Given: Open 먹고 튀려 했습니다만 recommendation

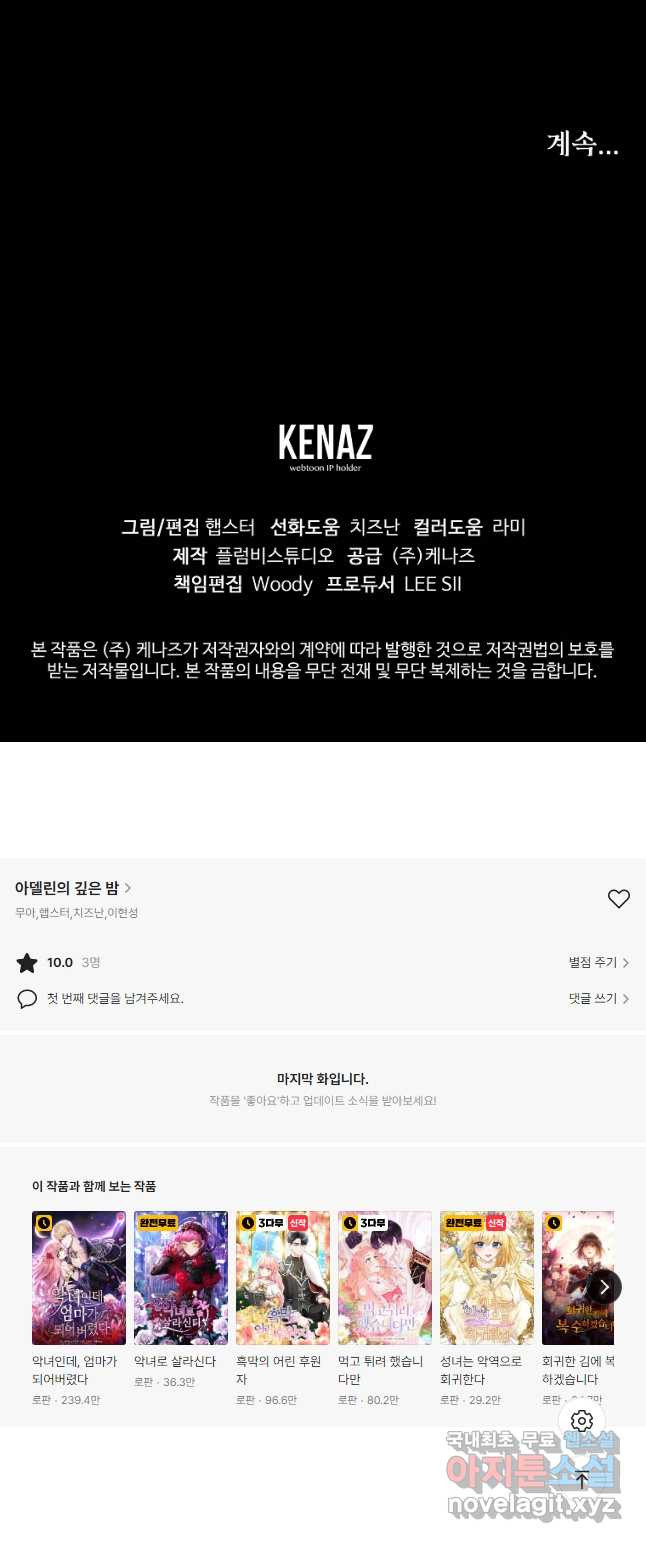Looking at the screenshot, I should [385, 1278].
